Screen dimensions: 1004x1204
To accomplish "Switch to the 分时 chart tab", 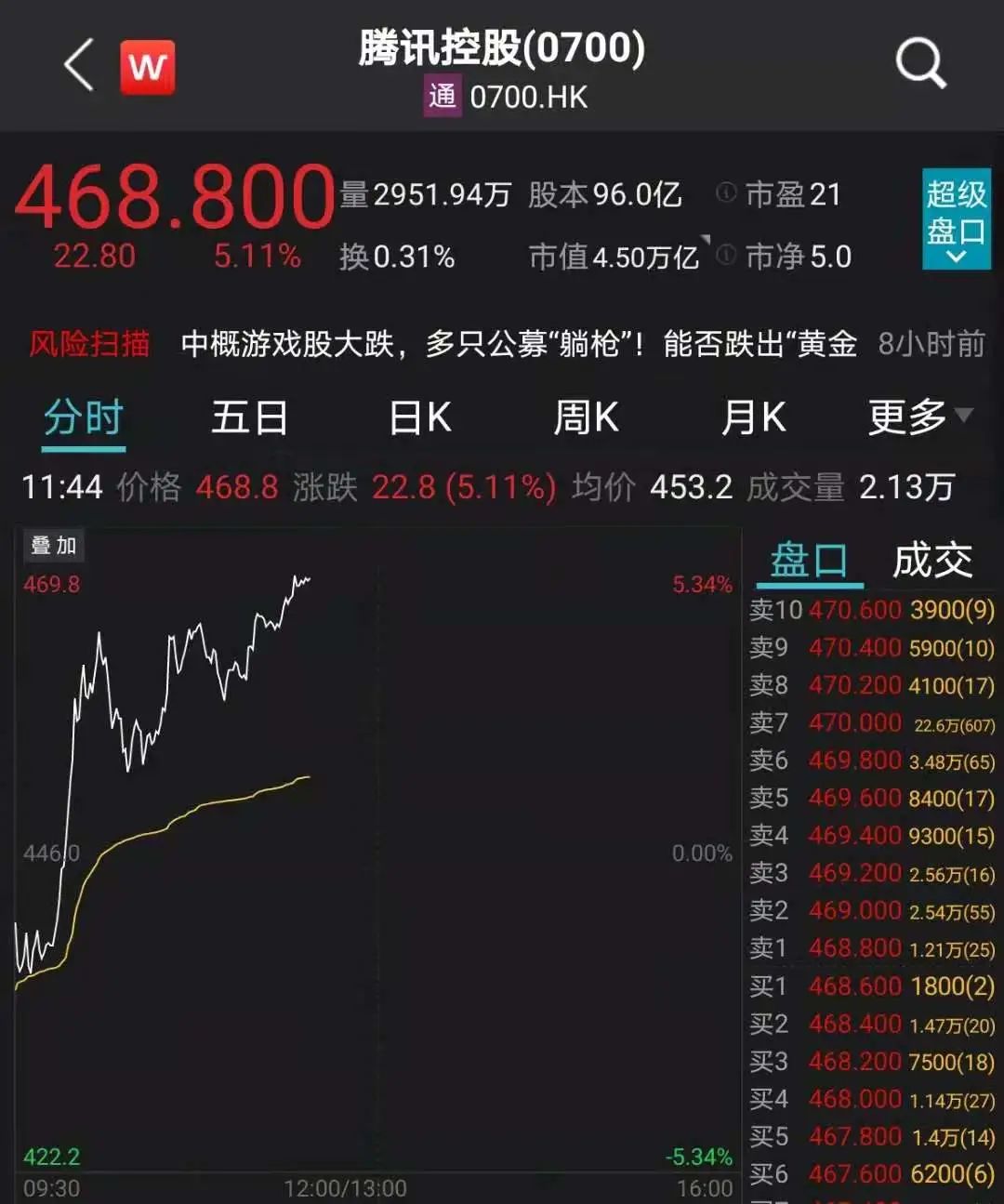I will 84,417.
